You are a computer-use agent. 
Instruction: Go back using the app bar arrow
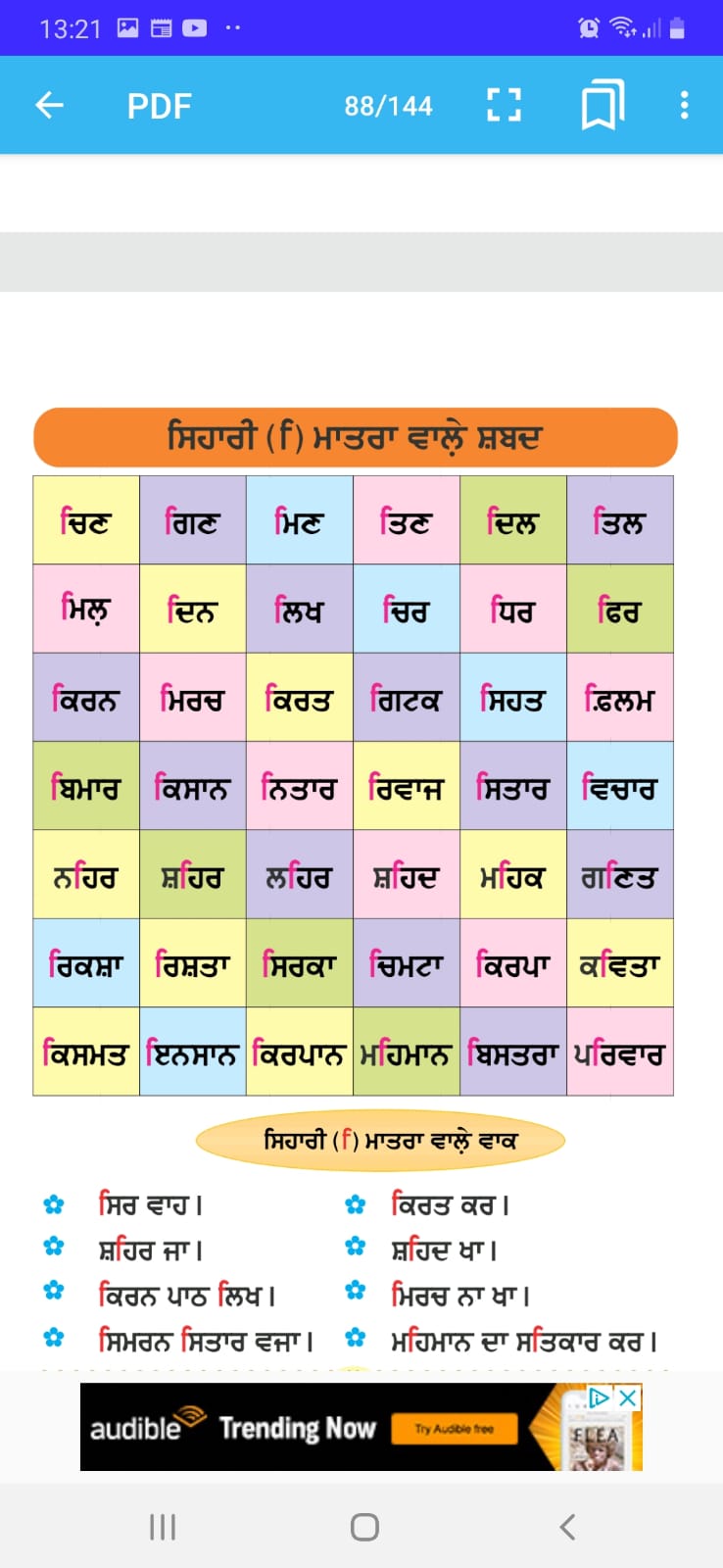click(x=49, y=105)
